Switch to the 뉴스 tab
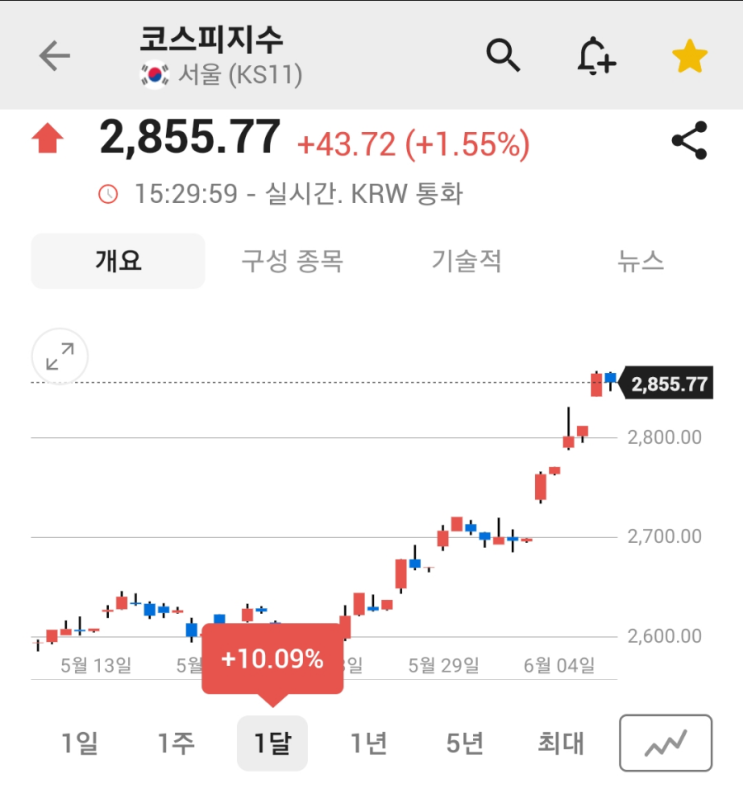Image resolution: width=743 pixels, height=807 pixels. tap(641, 262)
